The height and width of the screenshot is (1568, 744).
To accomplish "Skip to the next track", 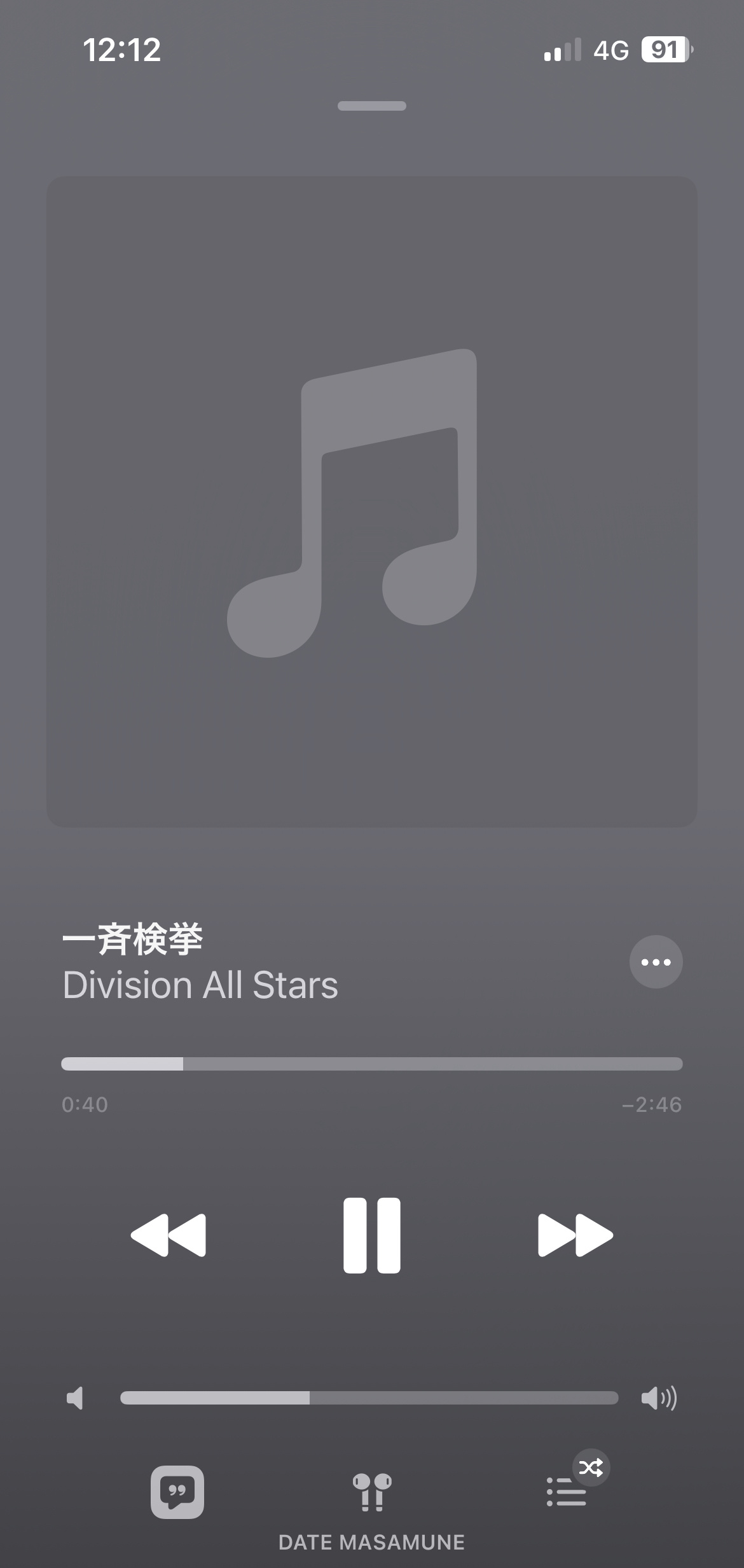I will coord(575,1235).
